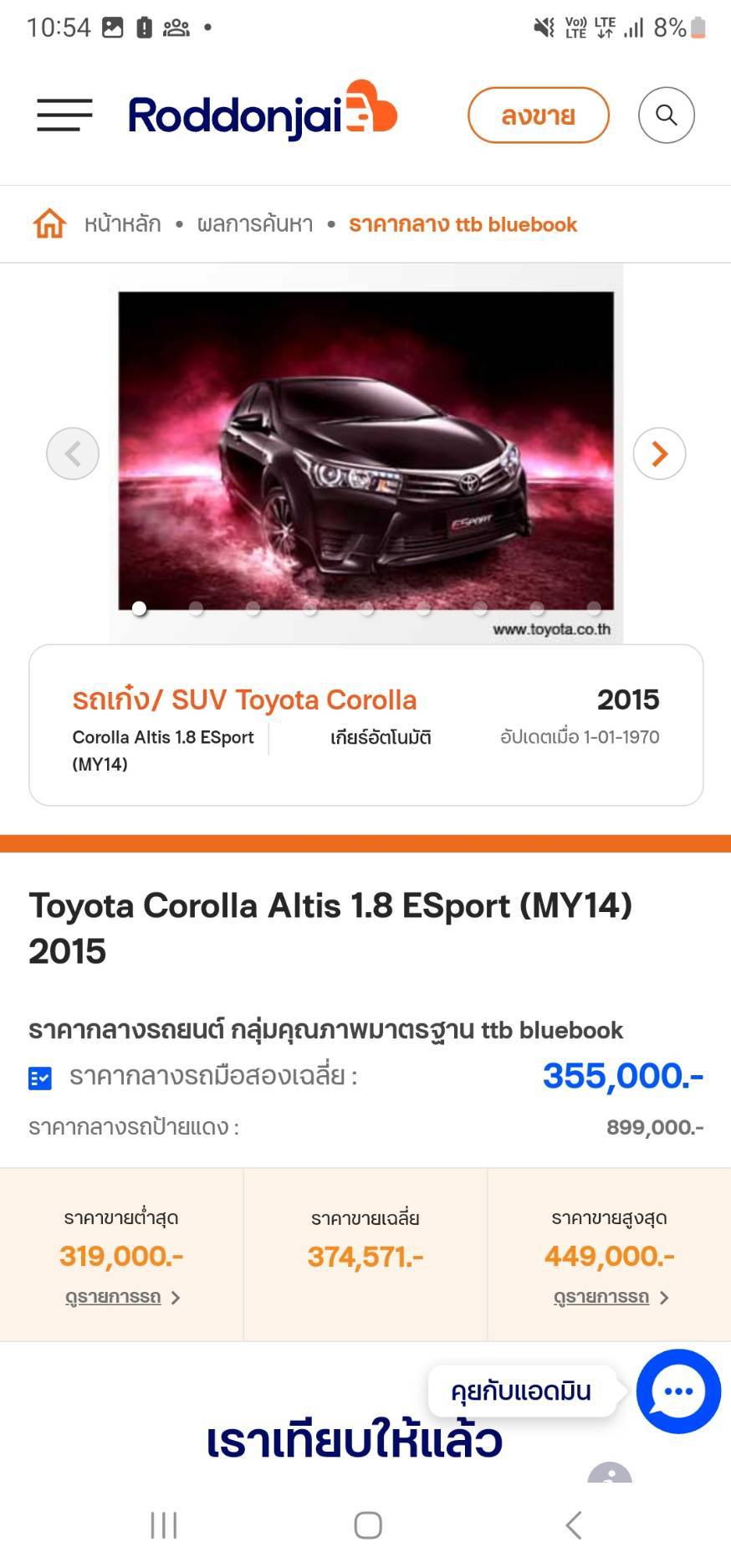Image resolution: width=731 pixels, height=1568 pixels.
Task: Open the คุยกับแอดมิน chat bubble
Action: [677, 1391]
